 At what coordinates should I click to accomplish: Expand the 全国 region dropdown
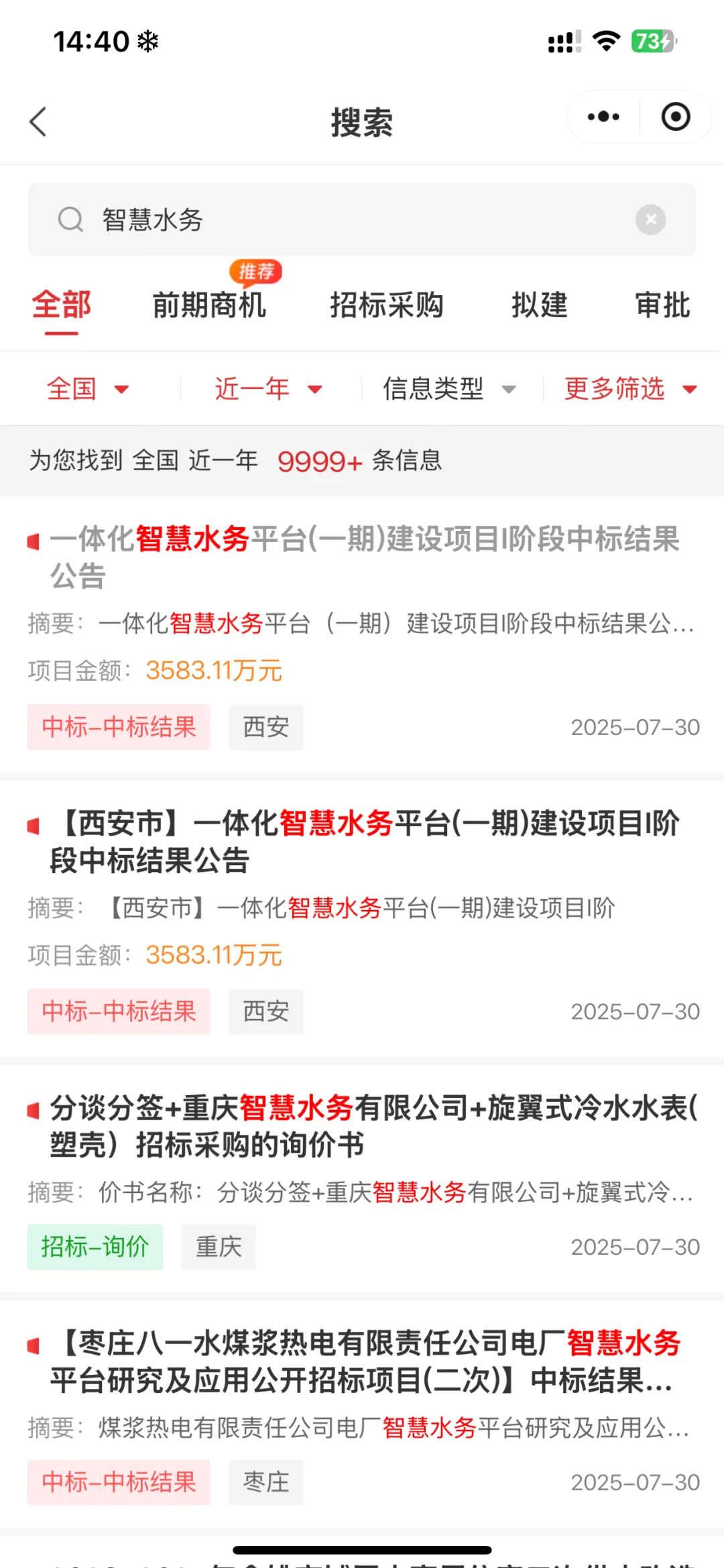(87, 389)
